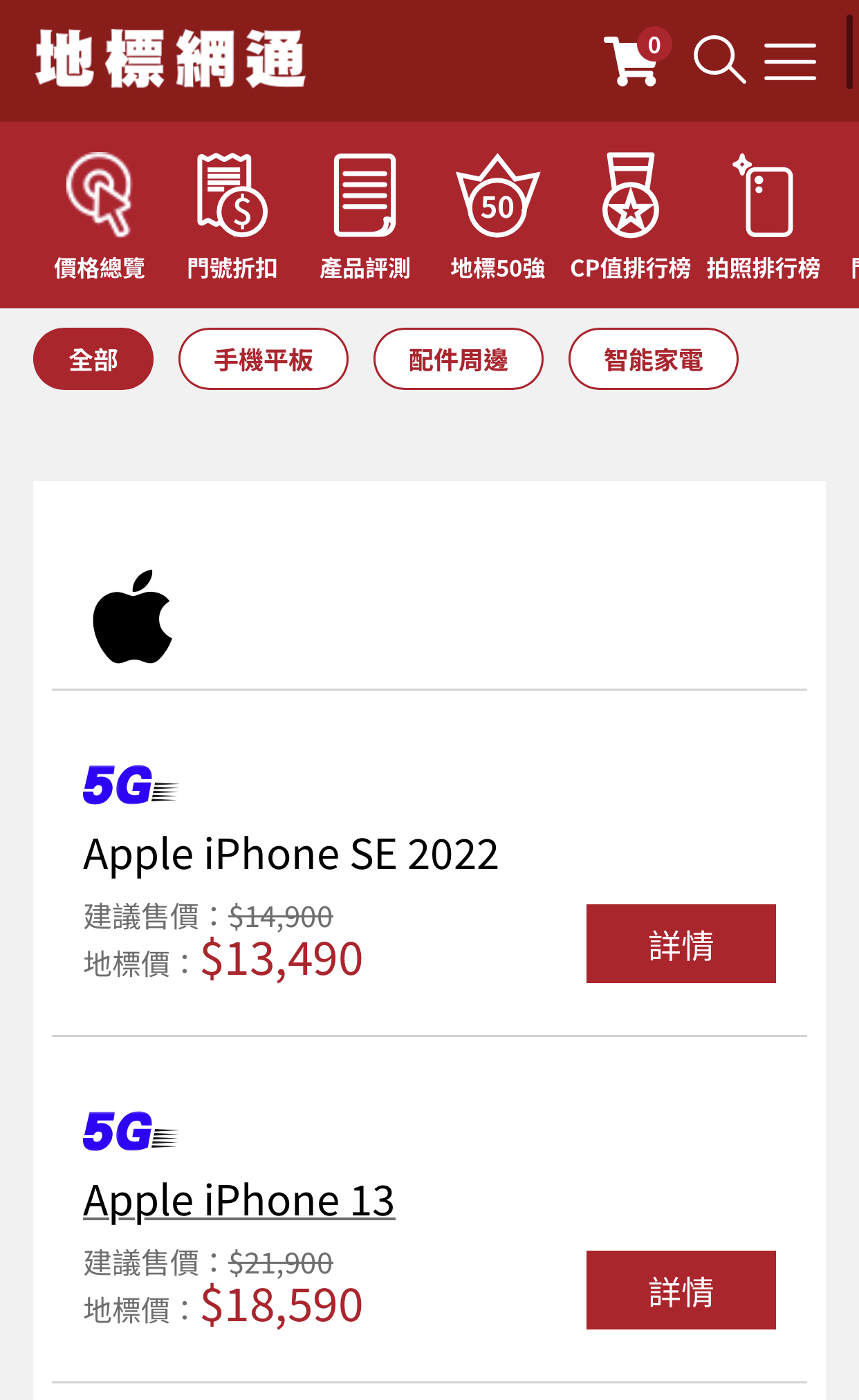Go to 地標網通 home via logo

click(170, 59)
